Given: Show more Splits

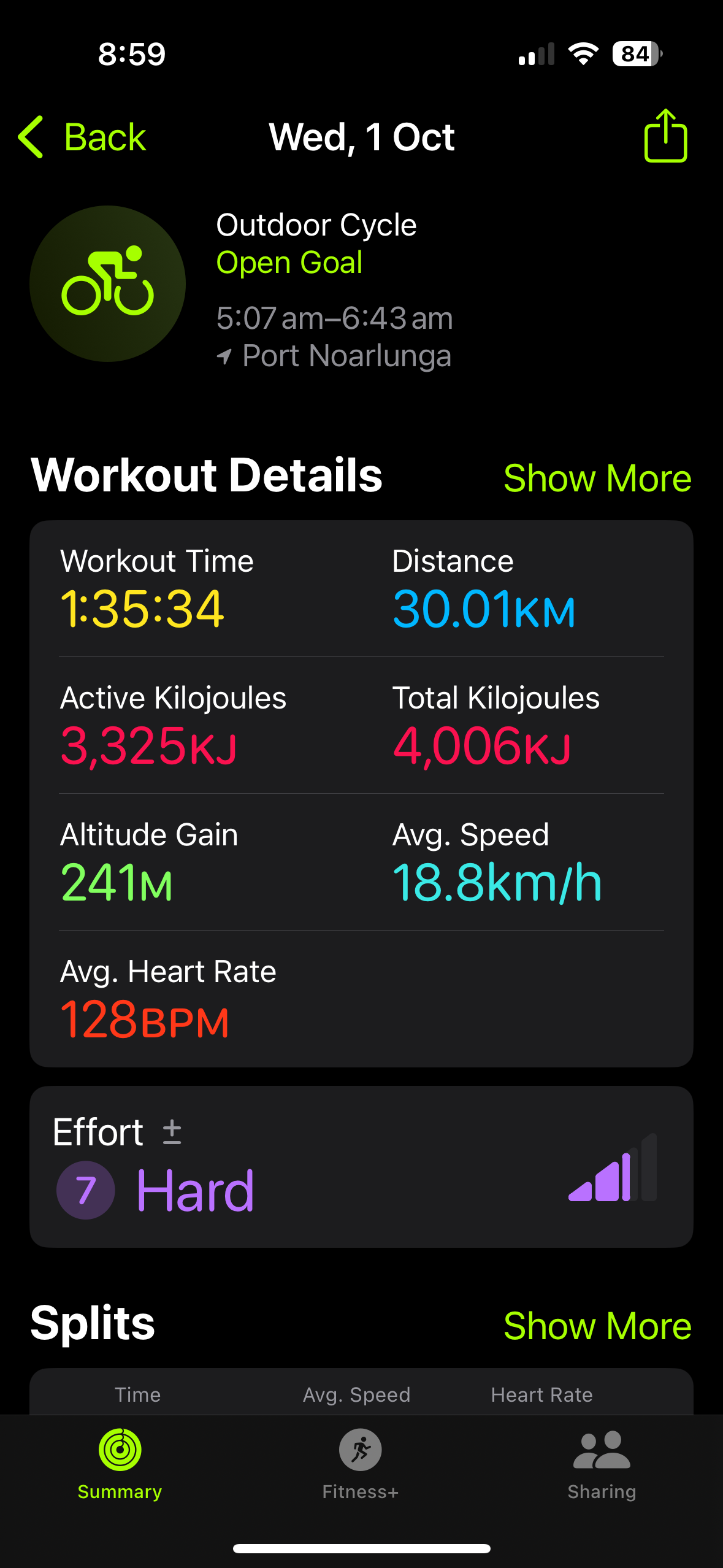Looking at the screenshot, I should point(597,1326).
